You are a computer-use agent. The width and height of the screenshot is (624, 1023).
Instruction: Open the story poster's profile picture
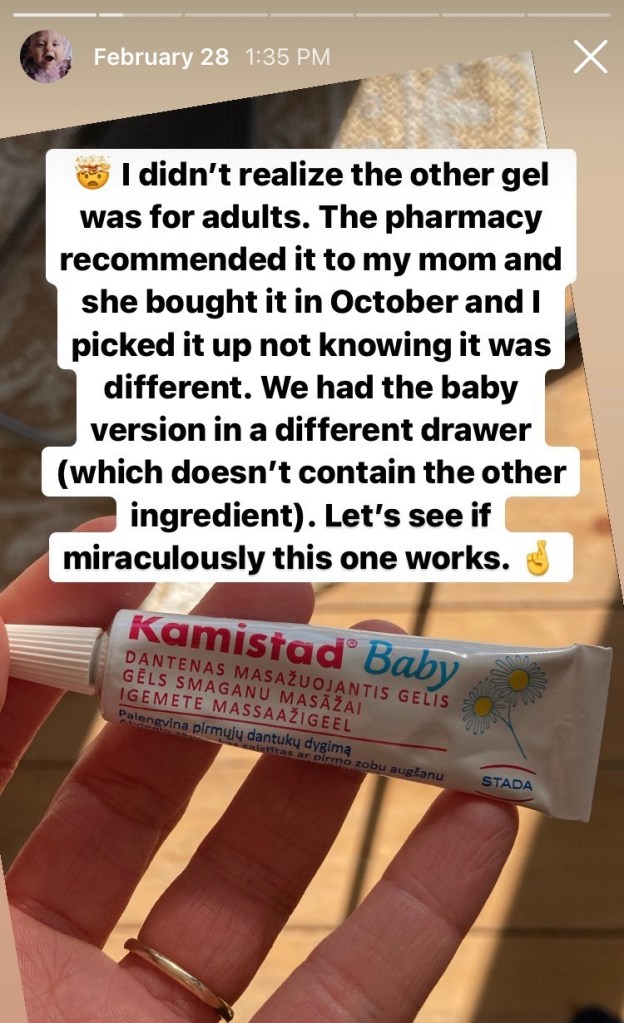point(46,56)
